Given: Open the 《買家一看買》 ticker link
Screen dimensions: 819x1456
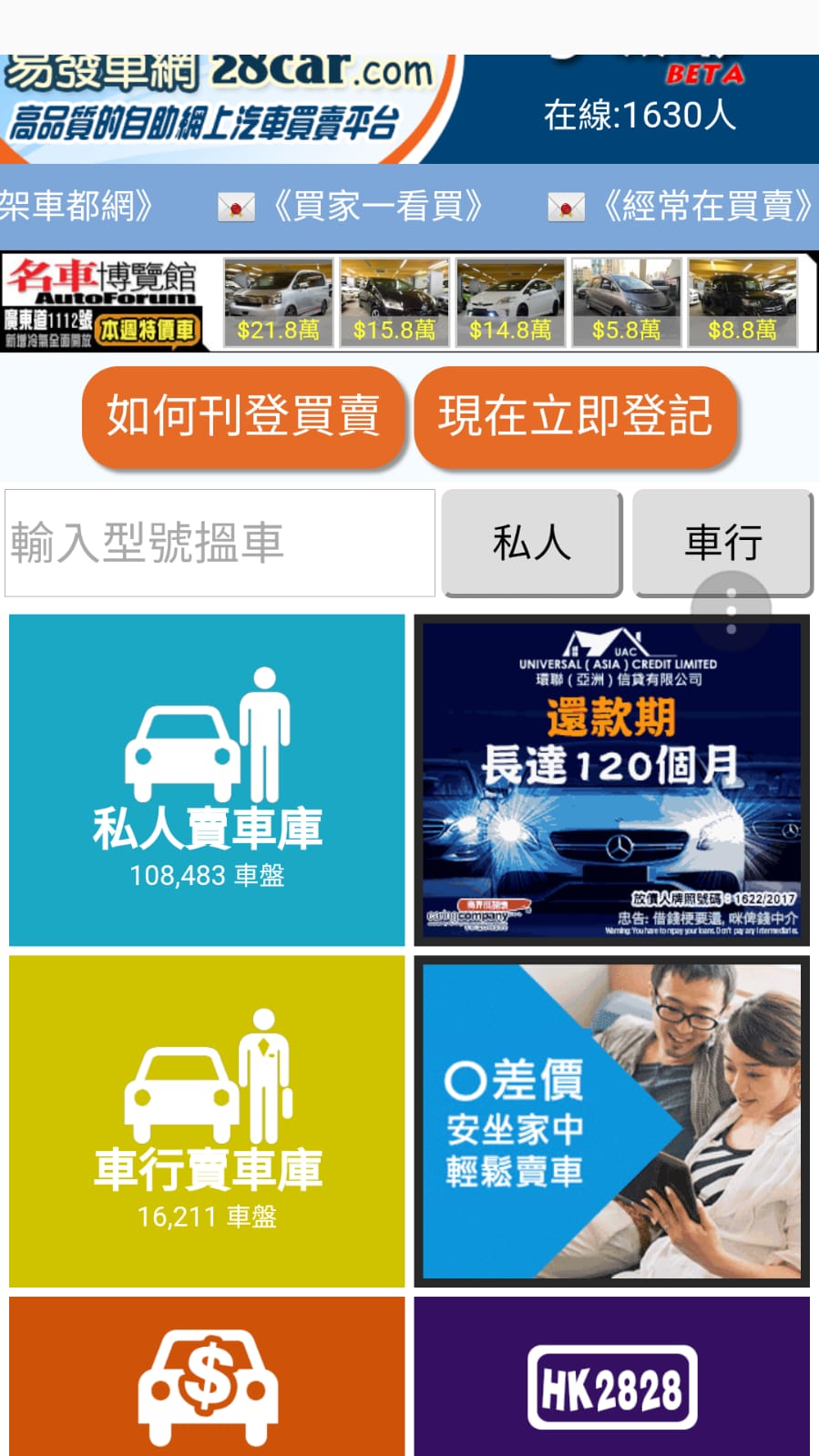Looking at the screenshot, I should point(377,207).
